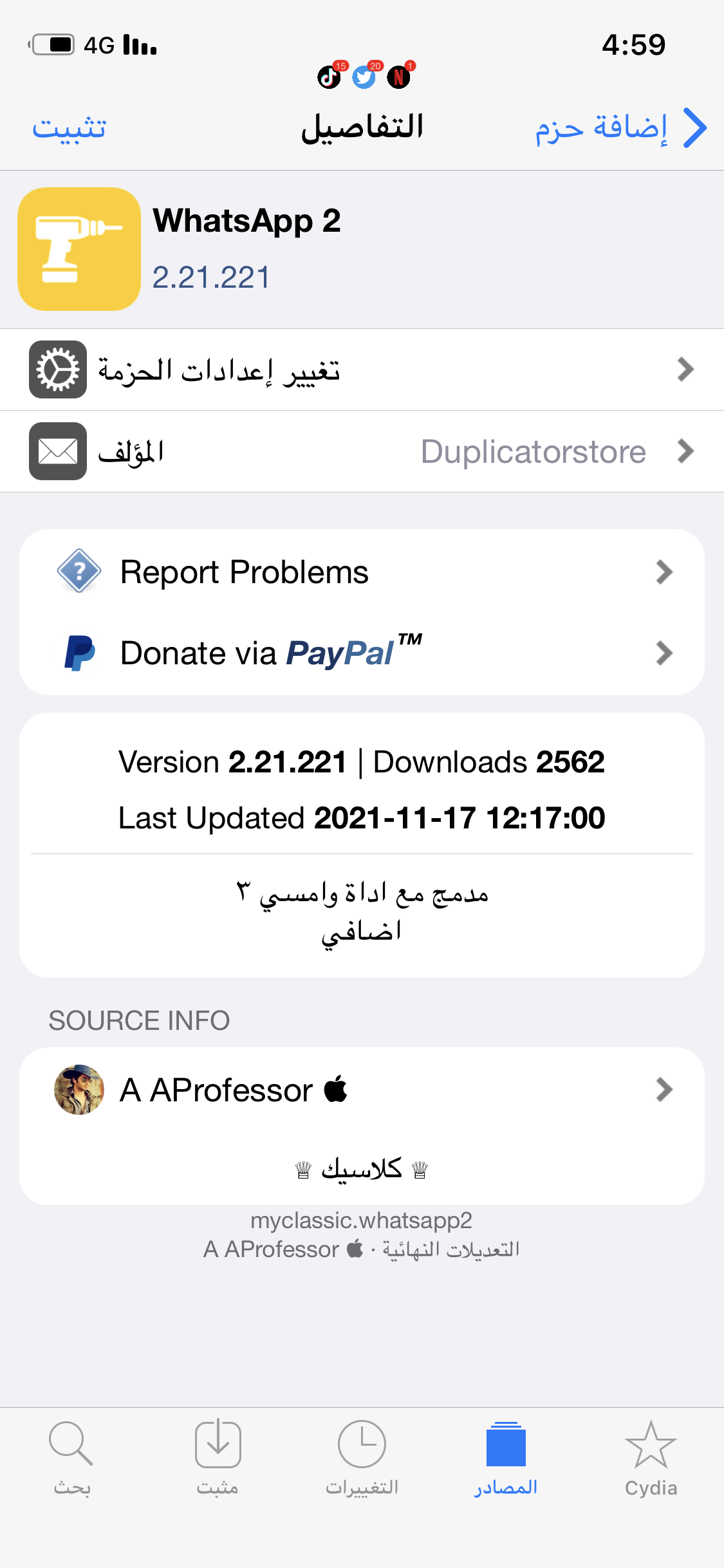The image size is (724, 1568).
Task: Open Report Problems
Action: pos(362,572)
